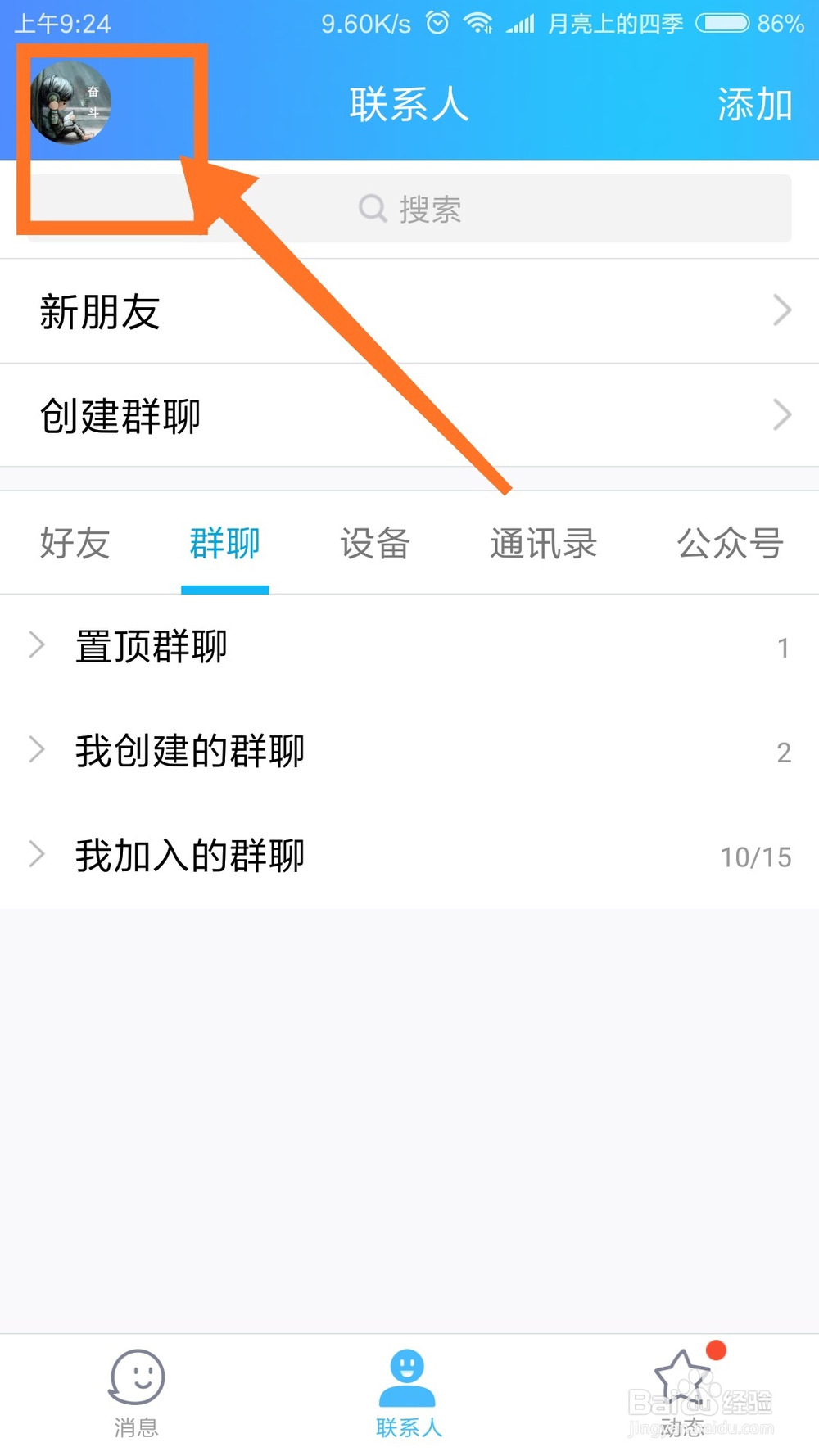The image size is (819, 1456).
Task: Open your profile by tapping the avatar
Action: [x=74, y=102]
